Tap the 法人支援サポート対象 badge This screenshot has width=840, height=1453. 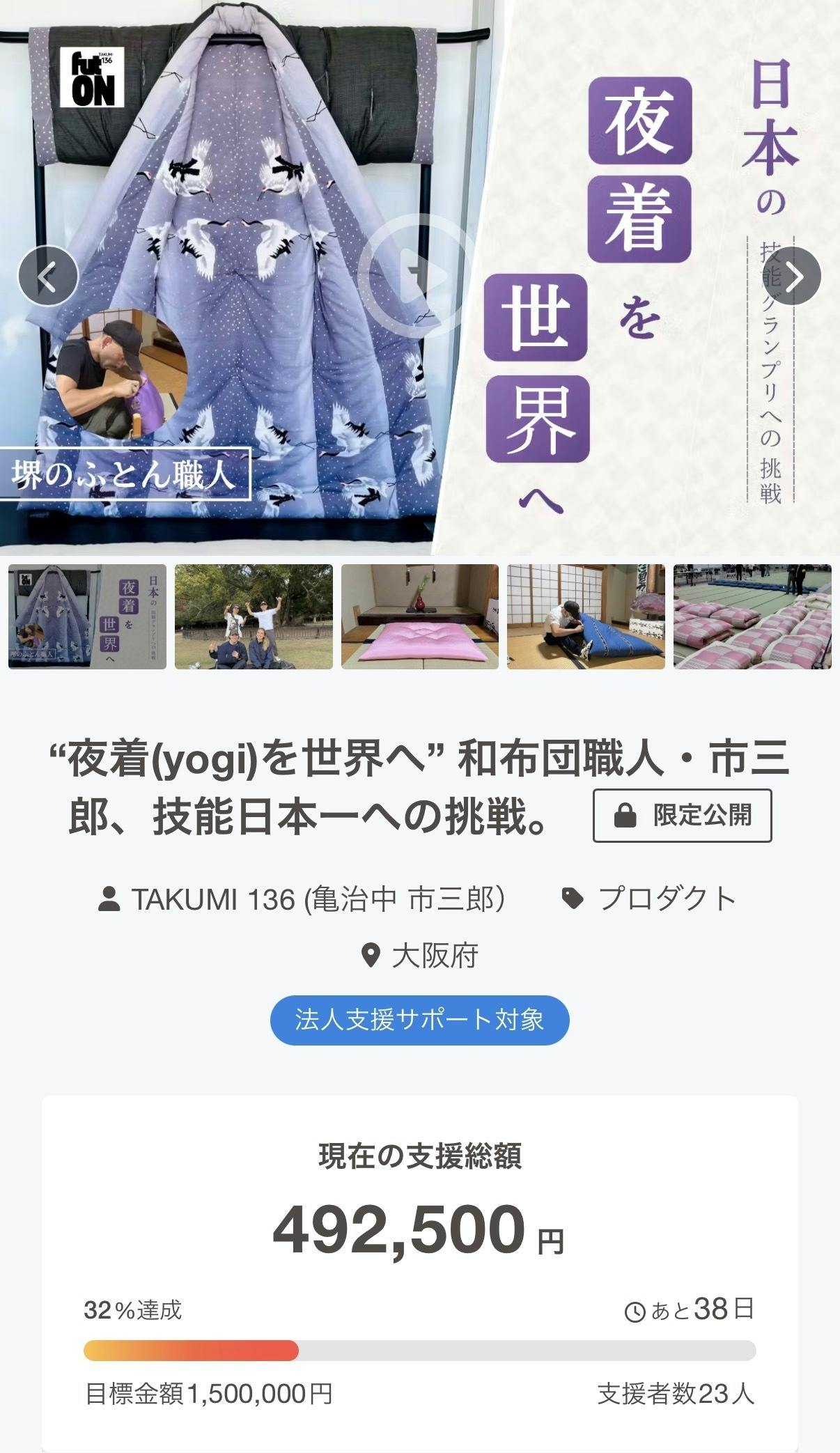(x=420, y=1020)
